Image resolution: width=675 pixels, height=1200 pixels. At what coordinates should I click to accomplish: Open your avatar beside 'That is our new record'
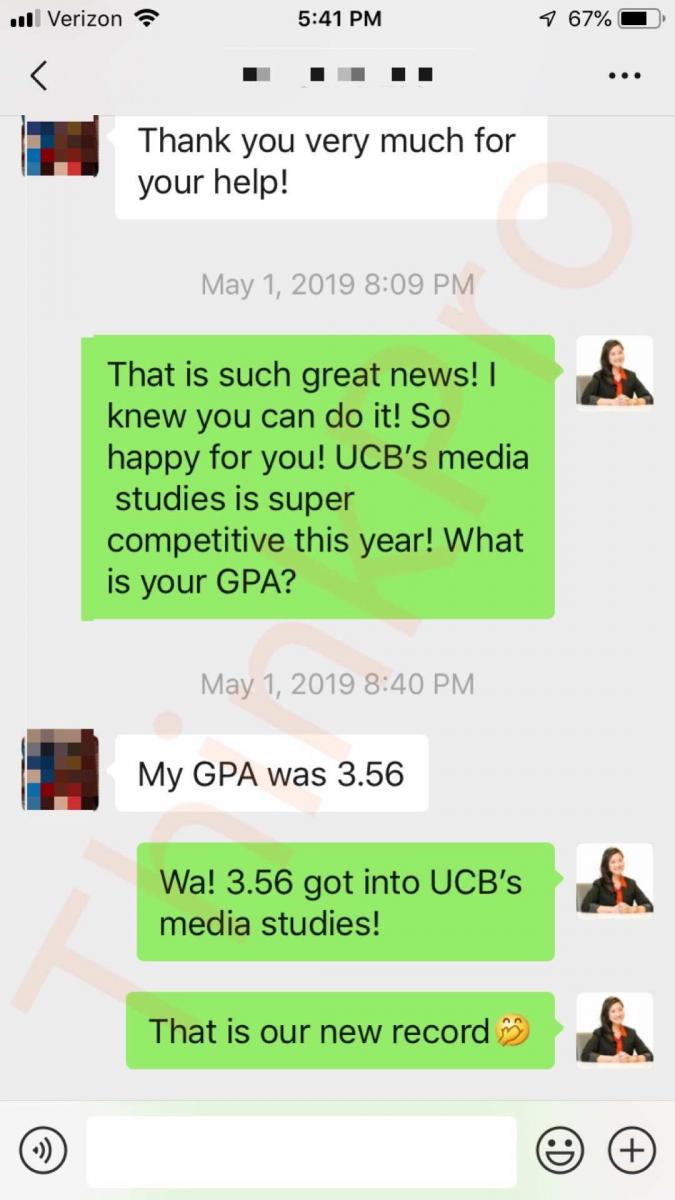pos(615,1029)
